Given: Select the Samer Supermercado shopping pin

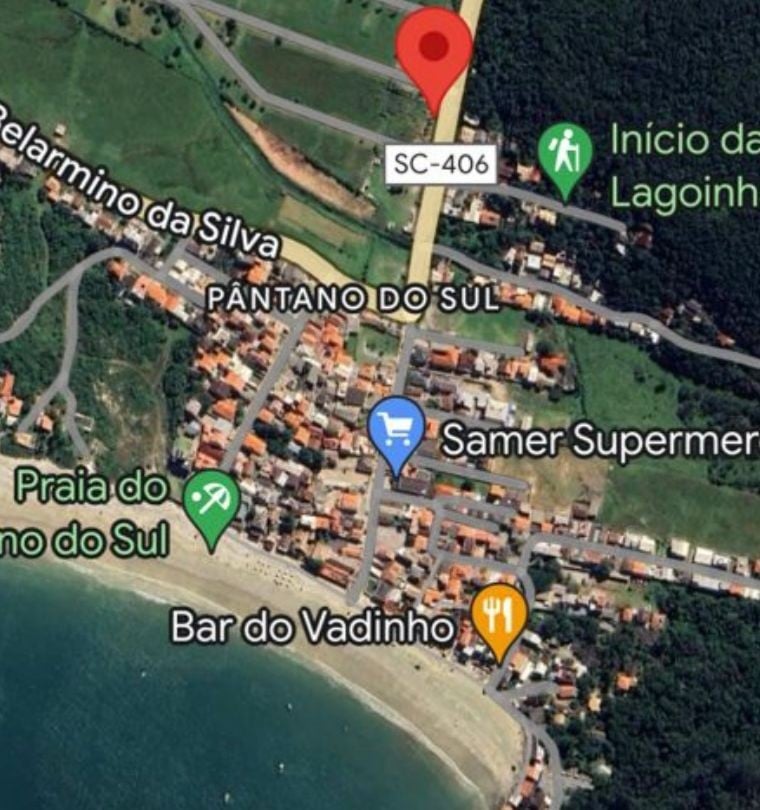Looking at the screenshot, I should [396, 430].
